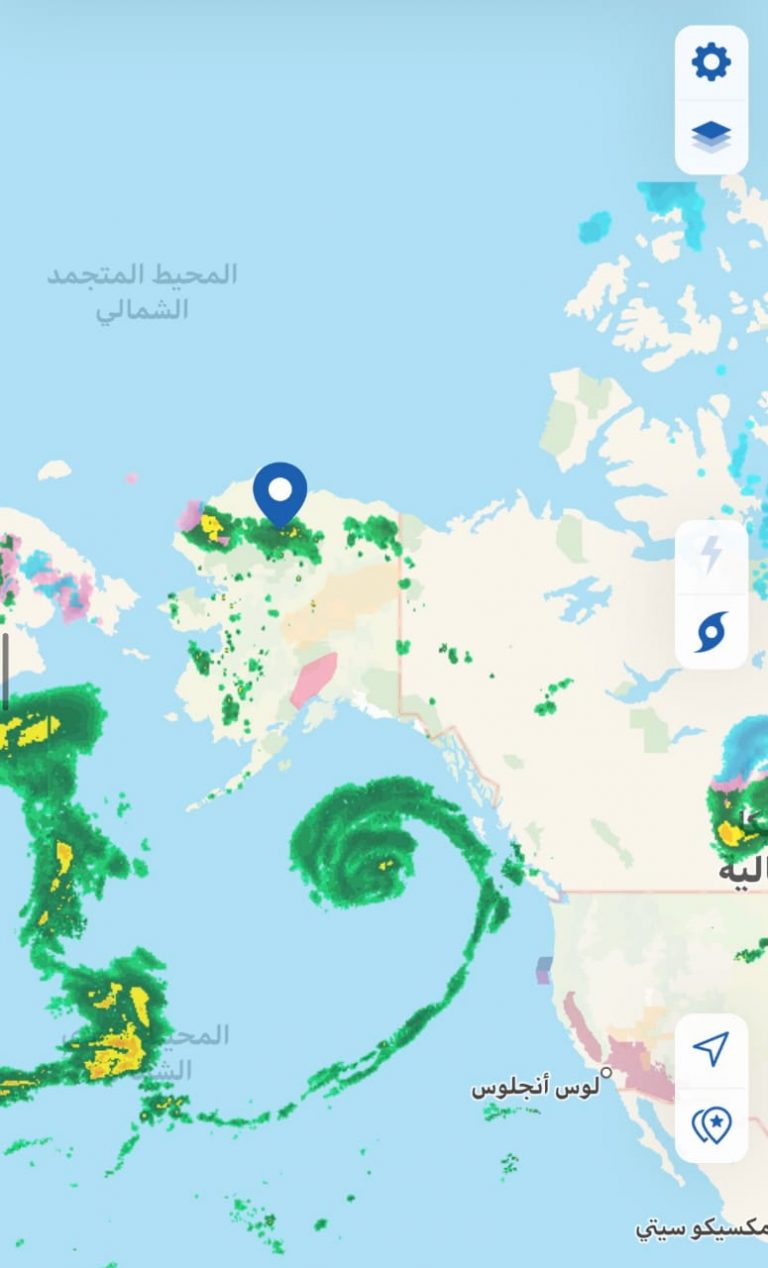Open the map layers selector
This screenshot has height=1268, width=768.
pyautogui.click(x=711, y=136)
